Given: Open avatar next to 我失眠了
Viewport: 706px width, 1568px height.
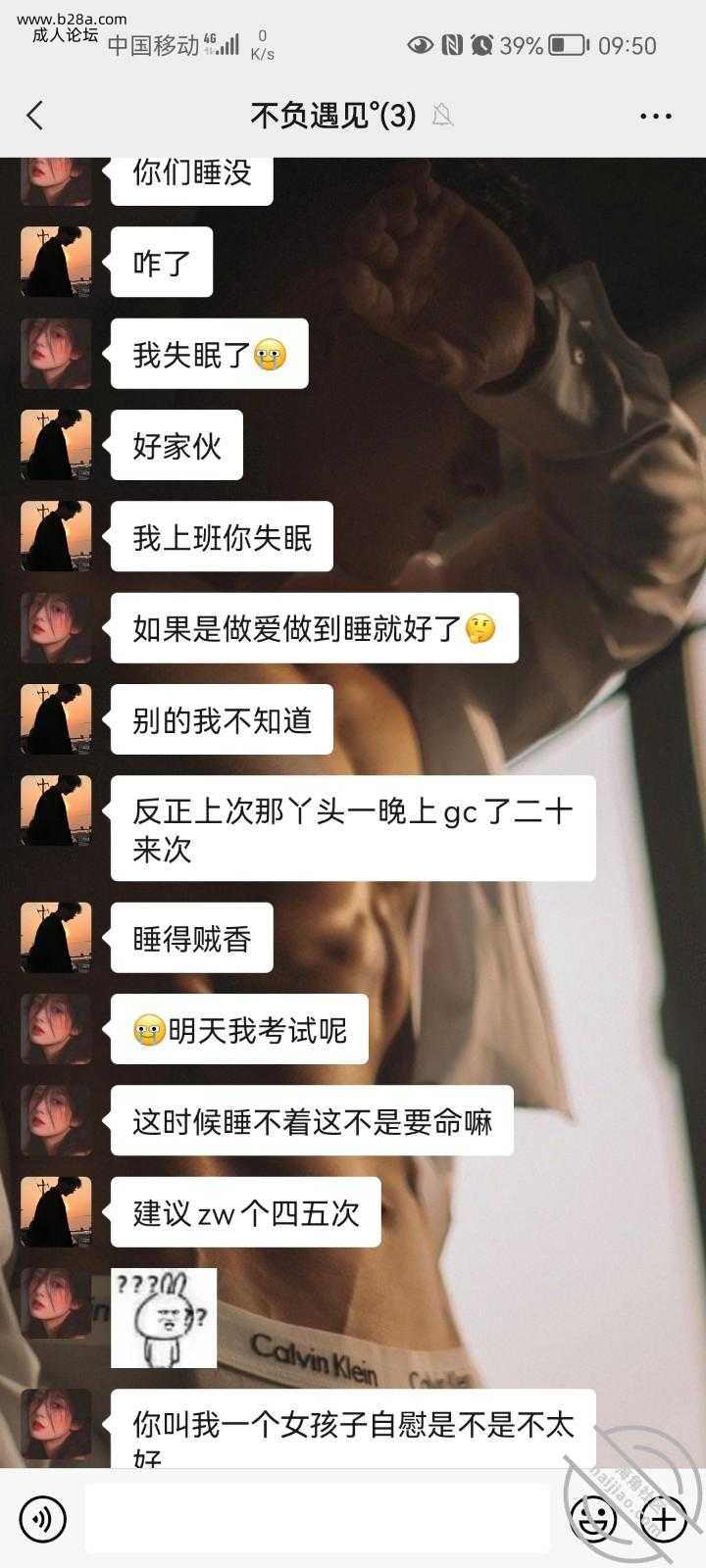Looking at the screenshot, I should (56, 353).
